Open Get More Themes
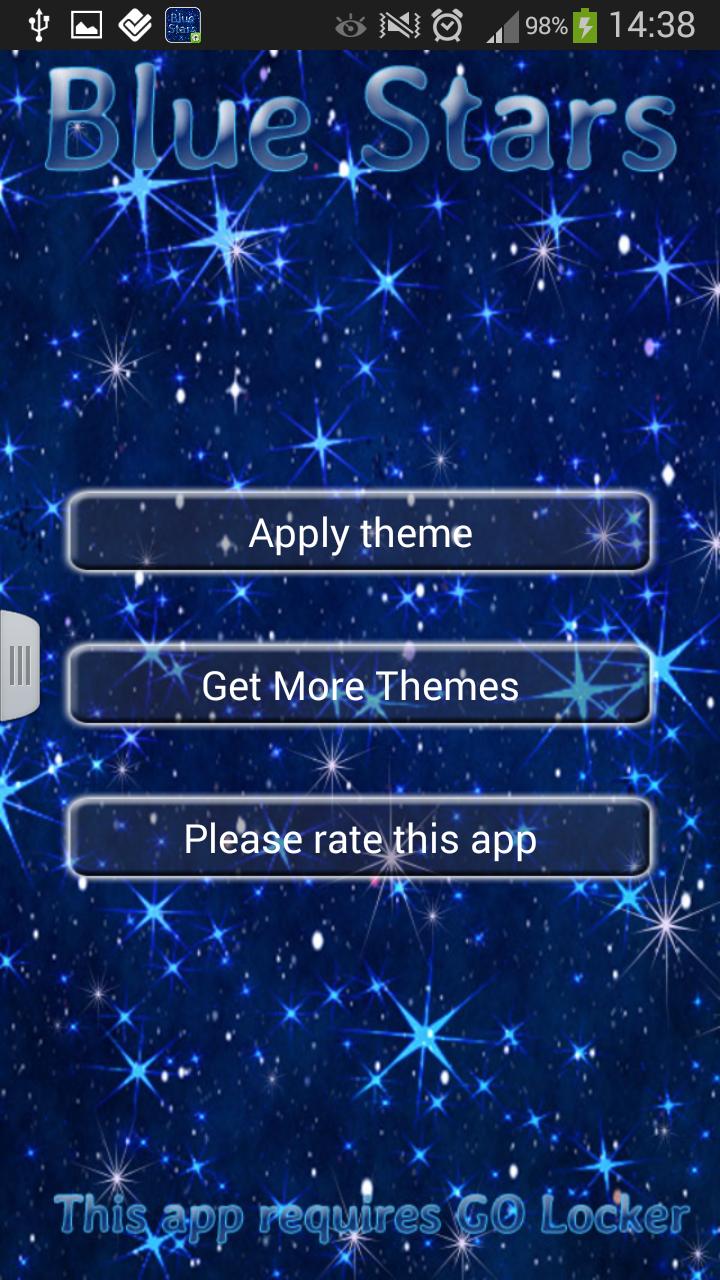 click(x=360, y=686)
